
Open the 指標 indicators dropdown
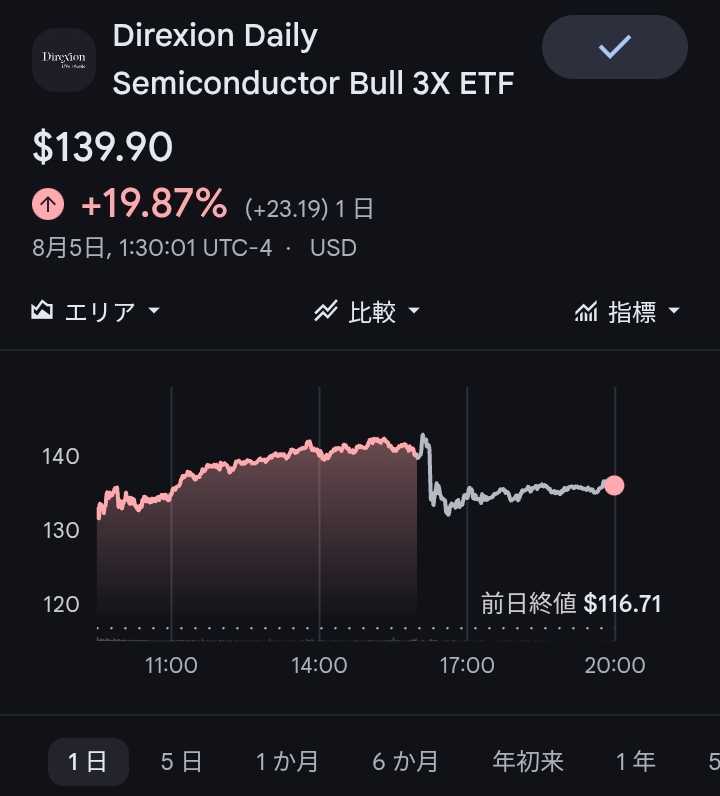point(627,311)
